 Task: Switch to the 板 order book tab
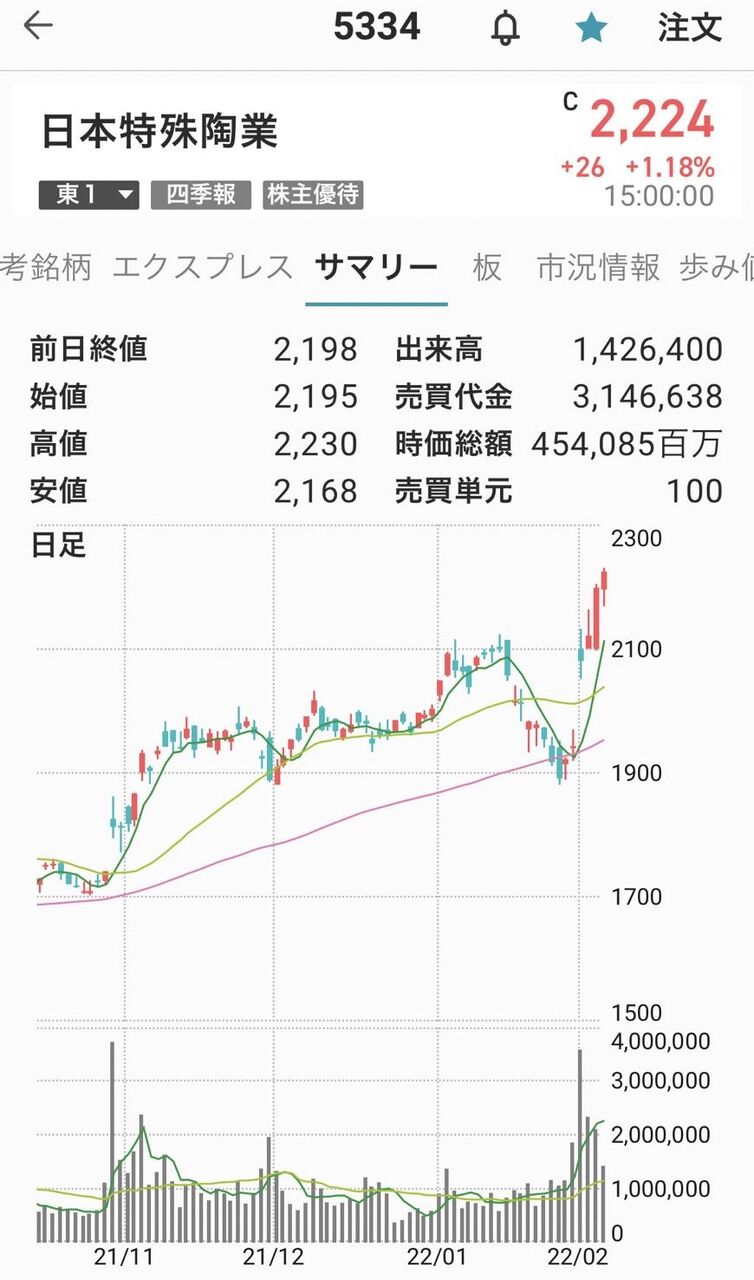coord(487,267)
